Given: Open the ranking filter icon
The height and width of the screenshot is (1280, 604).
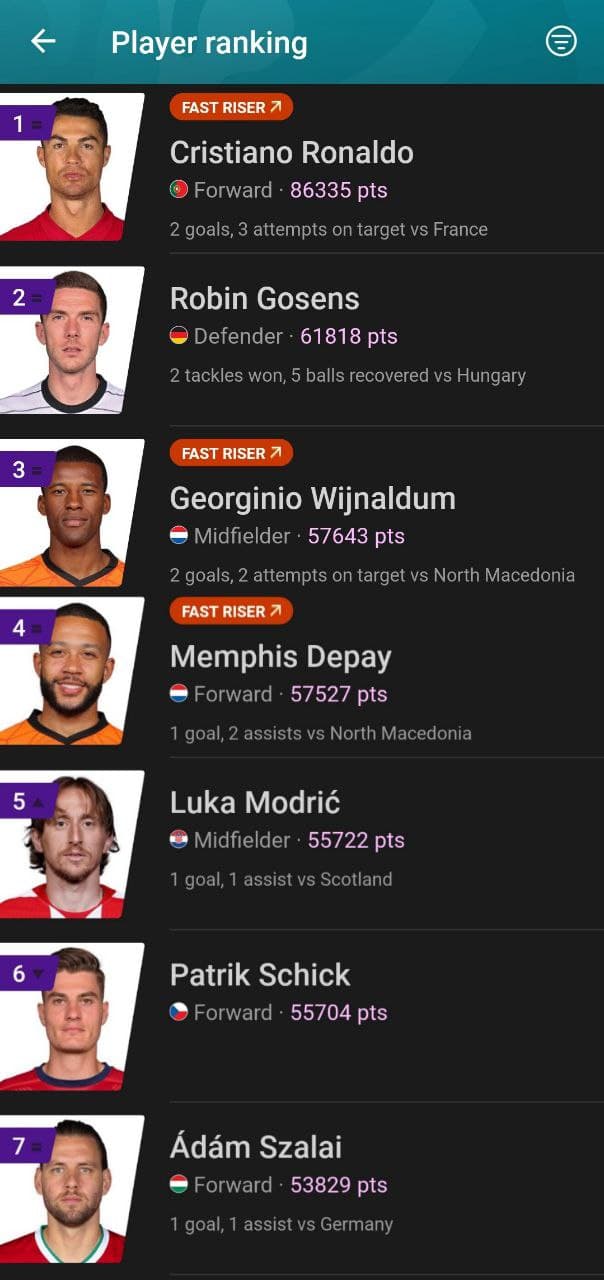Looking at the screenshot, I should [x=561, y=41].
